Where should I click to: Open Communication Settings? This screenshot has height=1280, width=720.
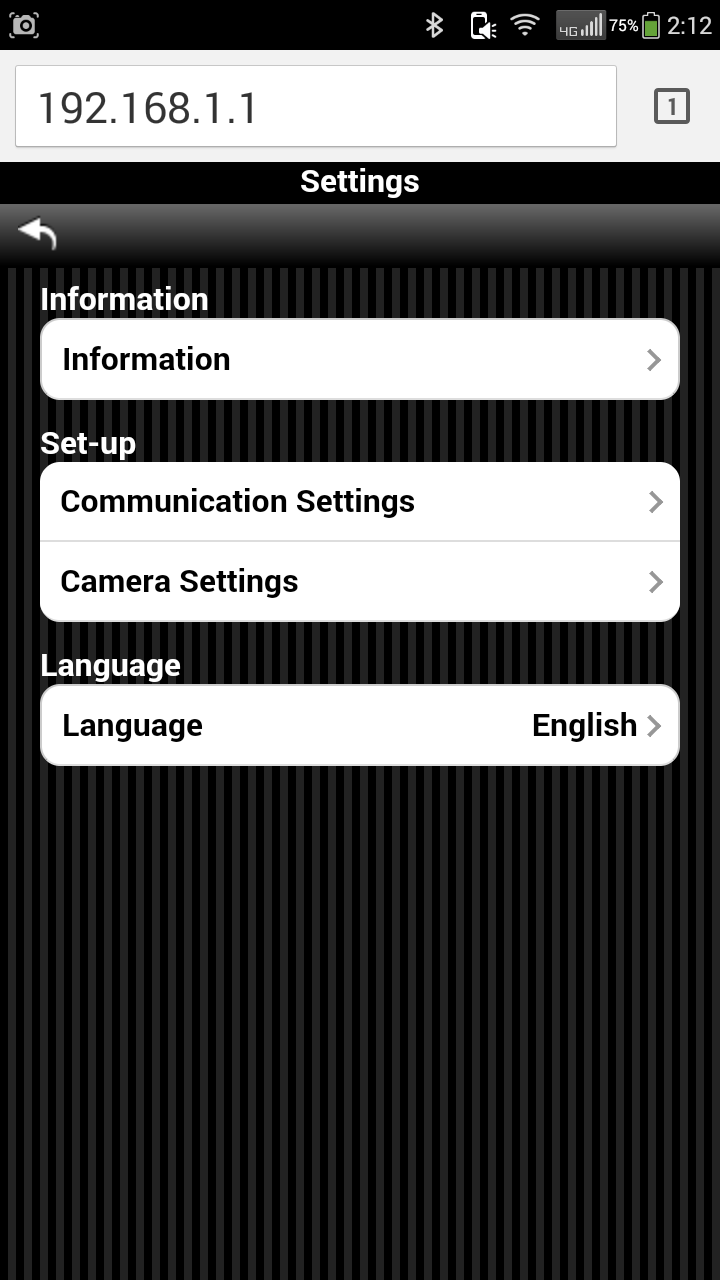point(360,501)
